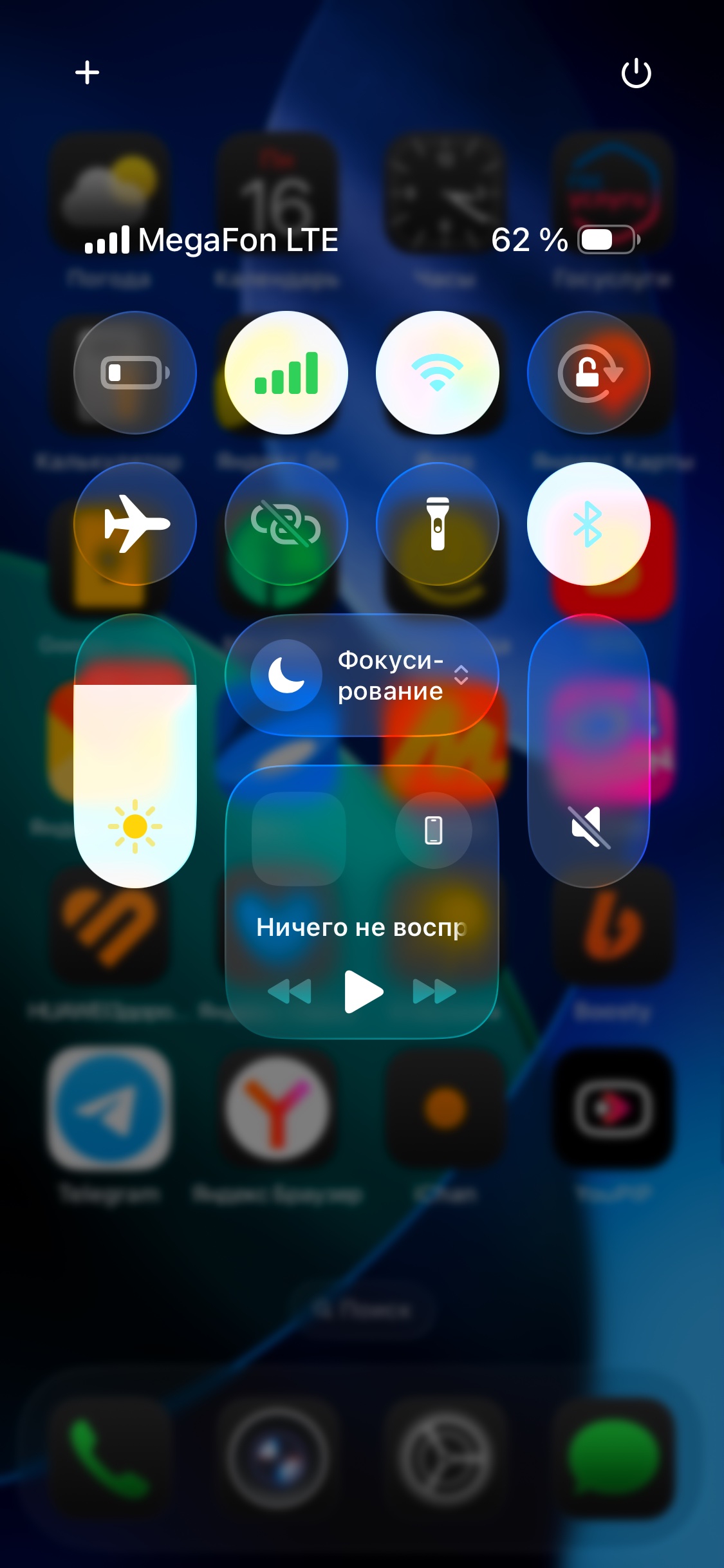Screen dimensions: 724x1568
Task: Switch off Bluetooth
Action: 589,524
